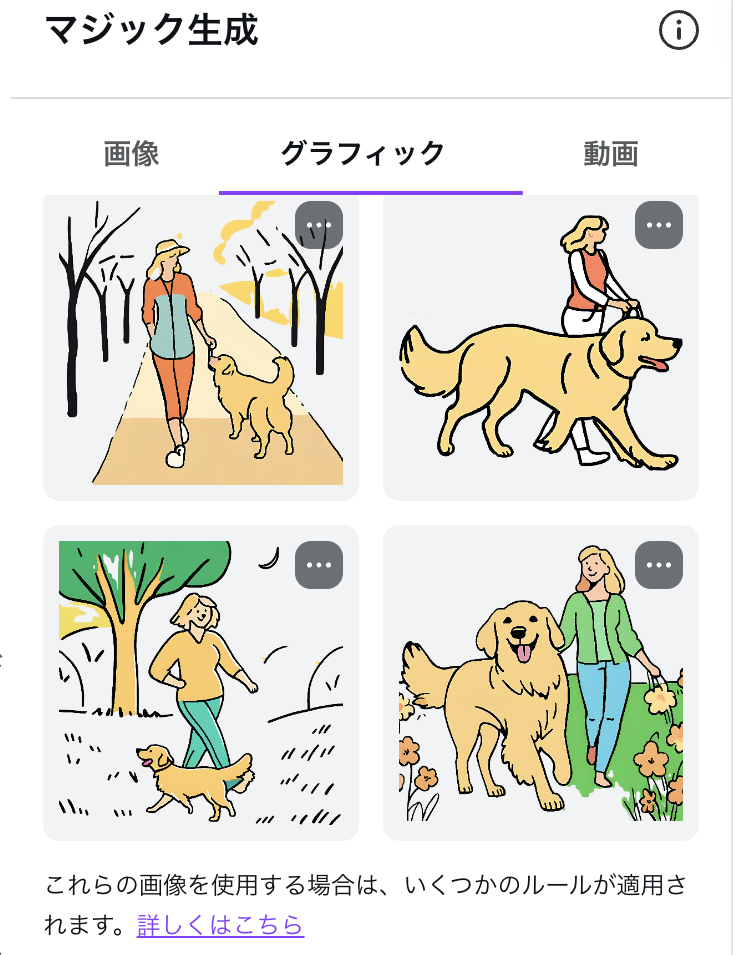Select the グラフィック tab
Viewport: 733px width, 955px height.
point(362,154)
